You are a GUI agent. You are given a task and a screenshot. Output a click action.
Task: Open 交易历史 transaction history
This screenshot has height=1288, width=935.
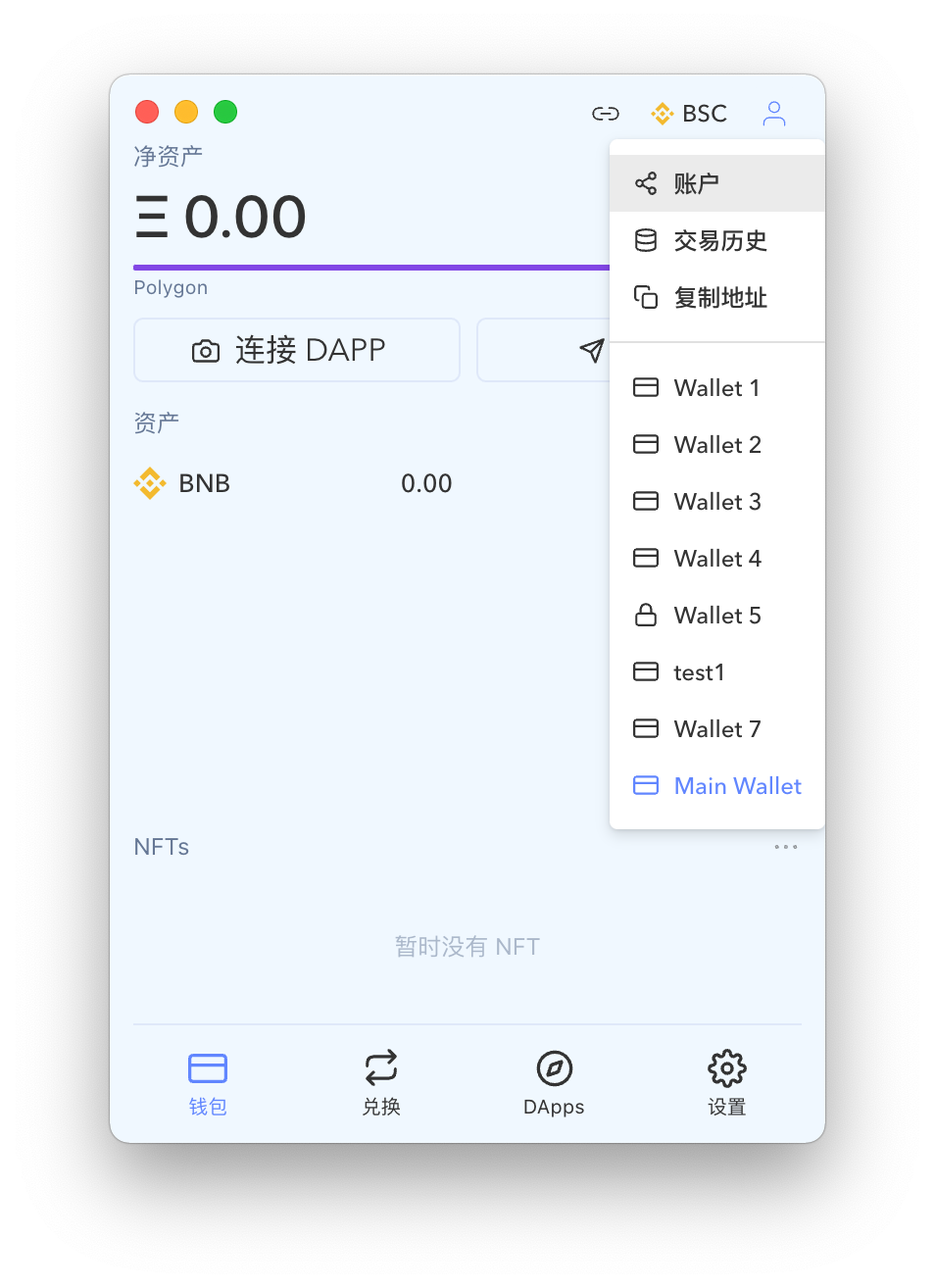tap(718, 240)
